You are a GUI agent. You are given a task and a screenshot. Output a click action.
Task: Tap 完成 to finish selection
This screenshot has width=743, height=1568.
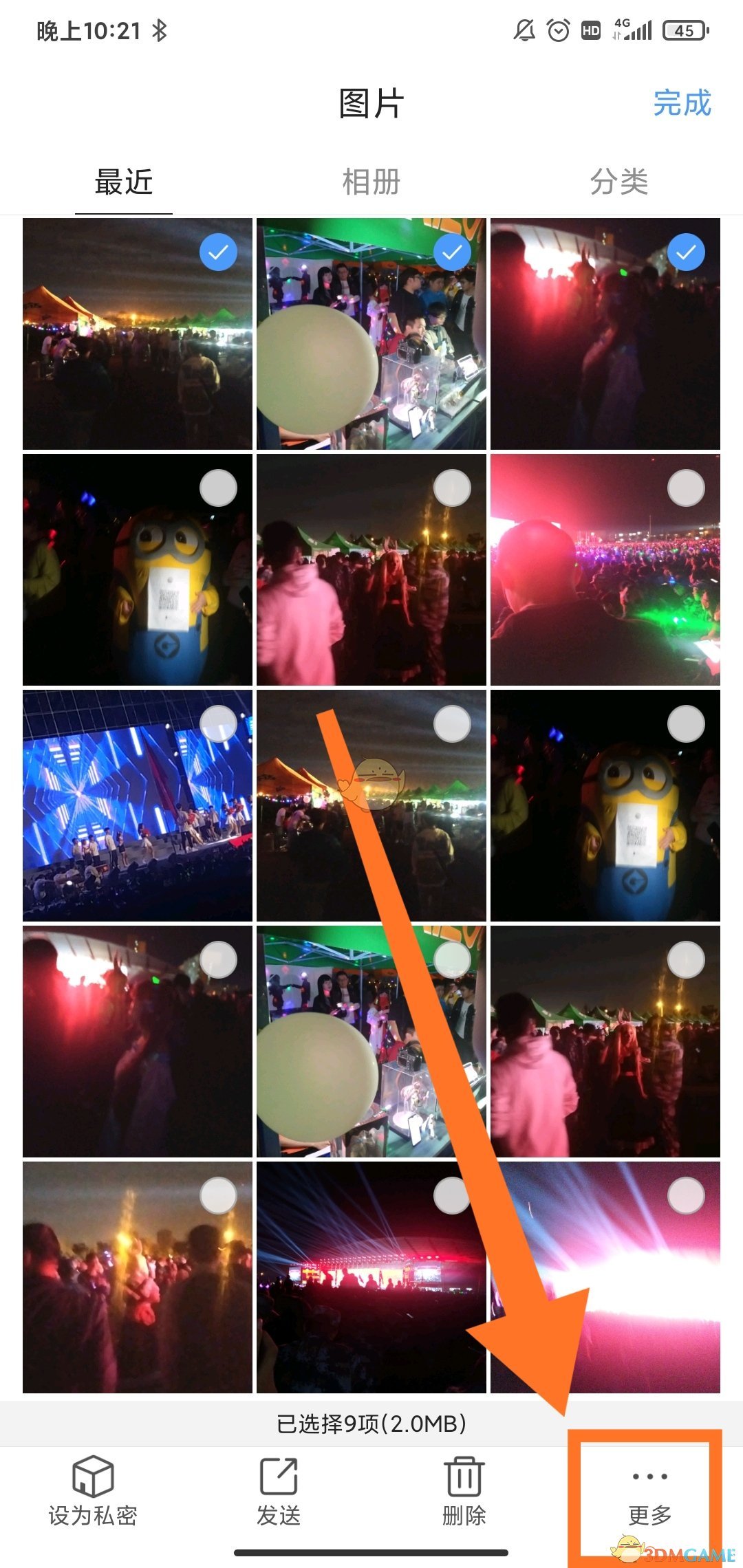pyautogui.click(x=681, y=103)
